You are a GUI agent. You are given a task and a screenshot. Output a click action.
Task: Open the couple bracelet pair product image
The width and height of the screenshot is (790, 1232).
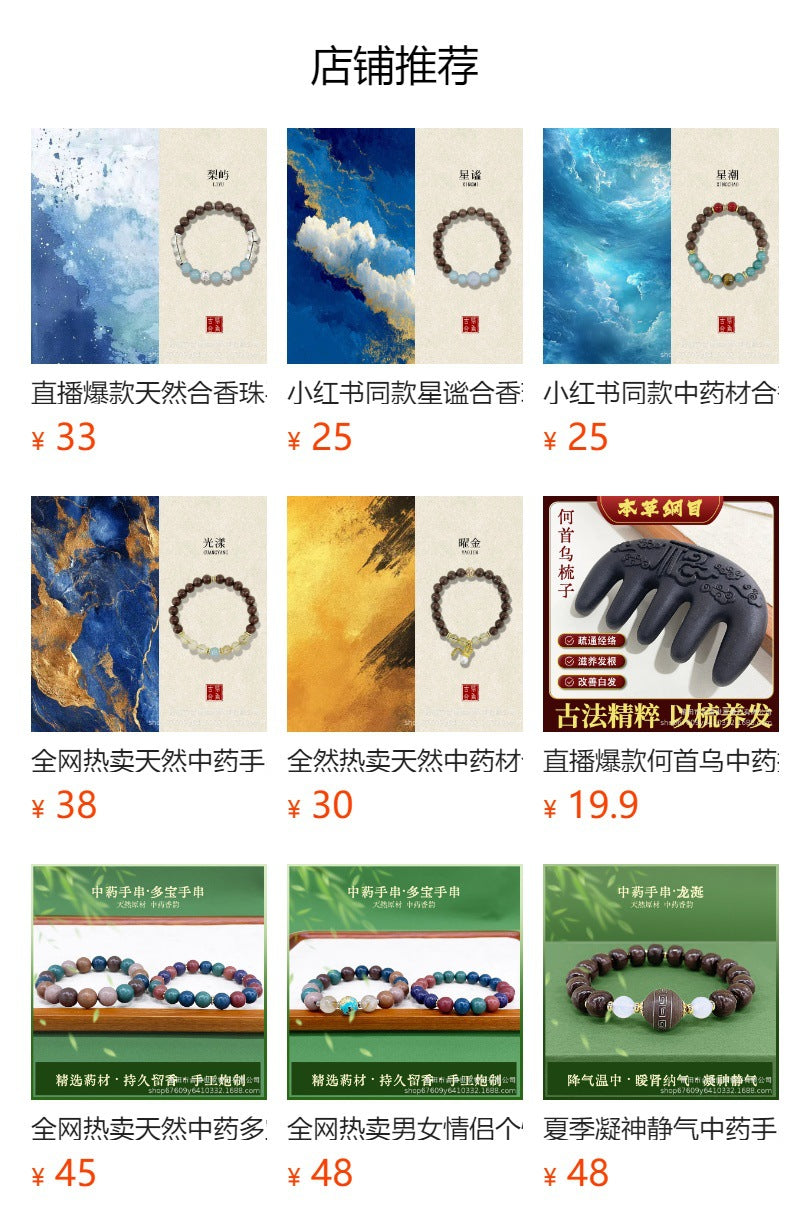click(x=406, y=980)
